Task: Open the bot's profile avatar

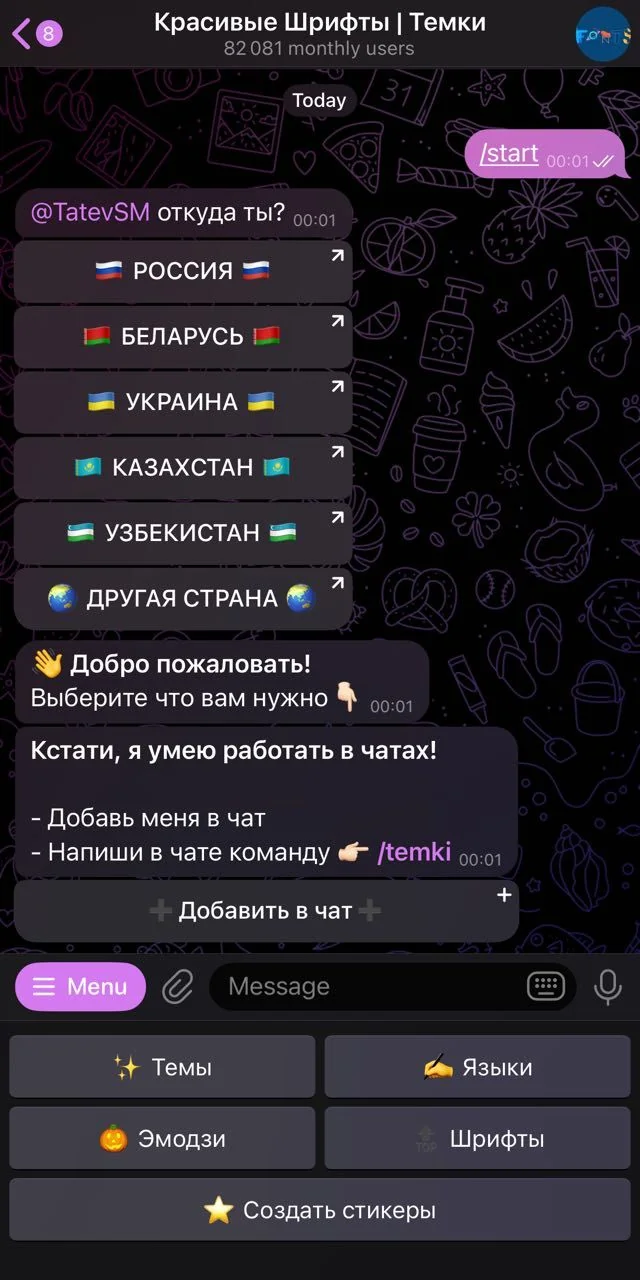Action: click(603, 34)
